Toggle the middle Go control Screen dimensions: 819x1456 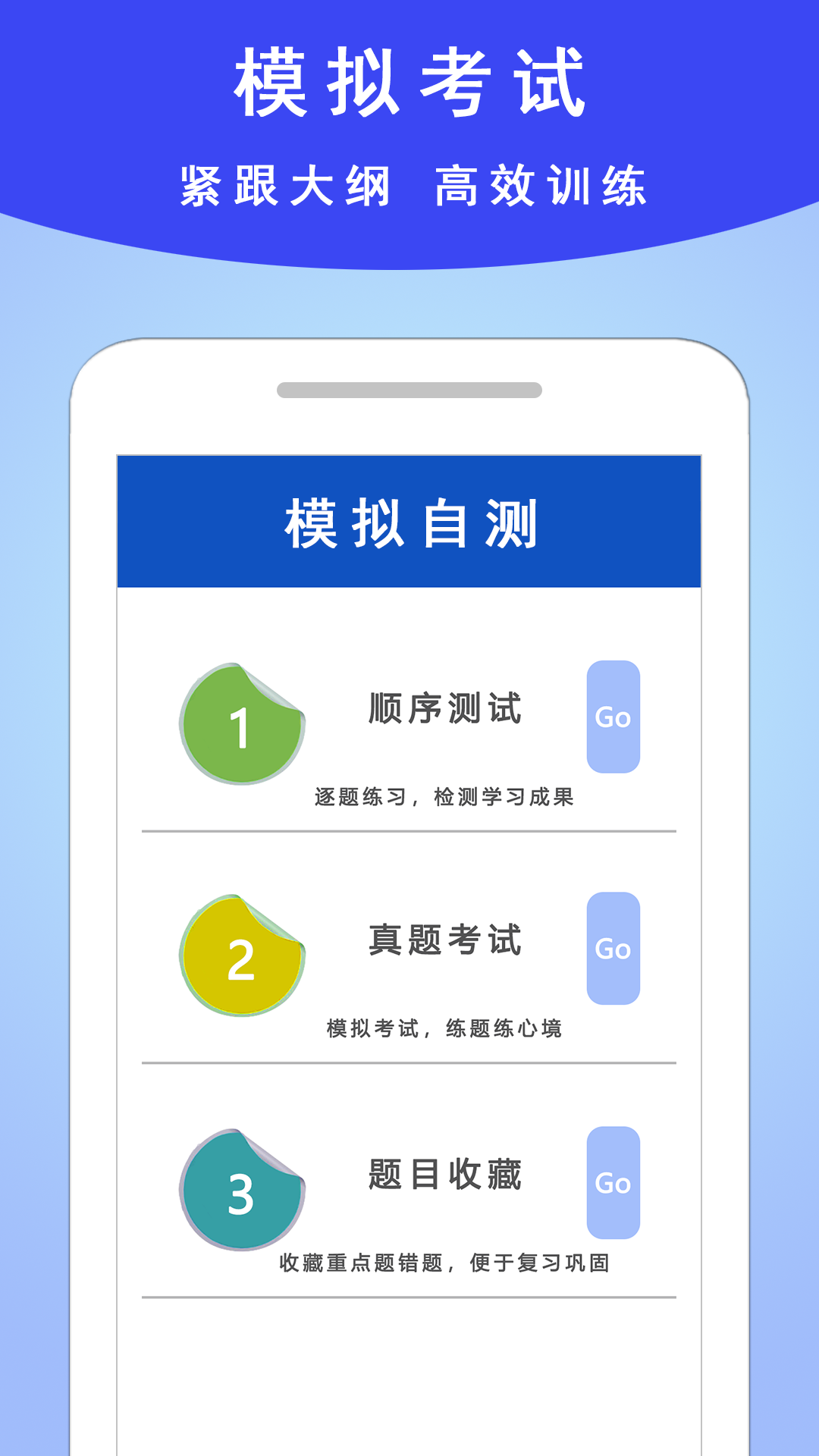pos(616,948)
